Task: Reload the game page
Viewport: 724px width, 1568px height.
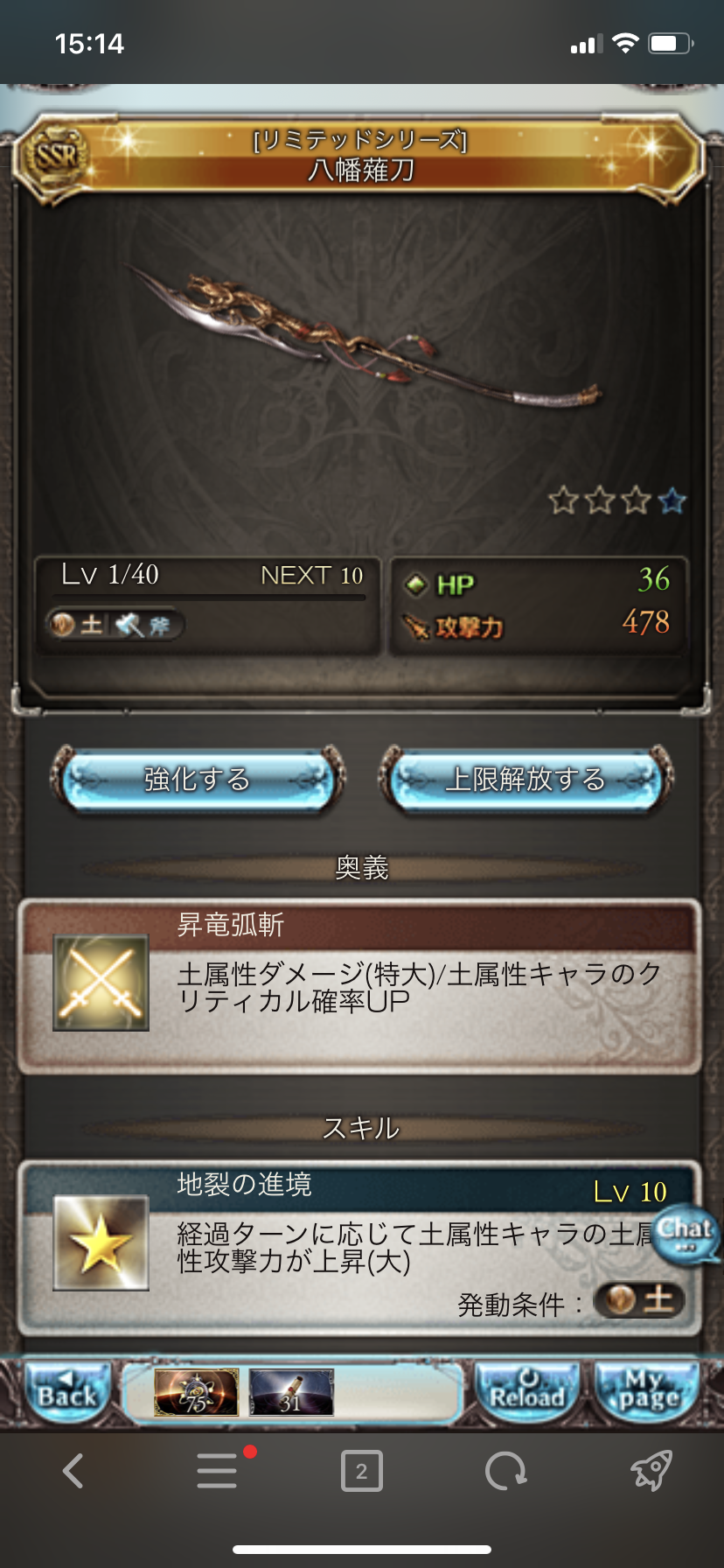Action: click(526, 1393)
